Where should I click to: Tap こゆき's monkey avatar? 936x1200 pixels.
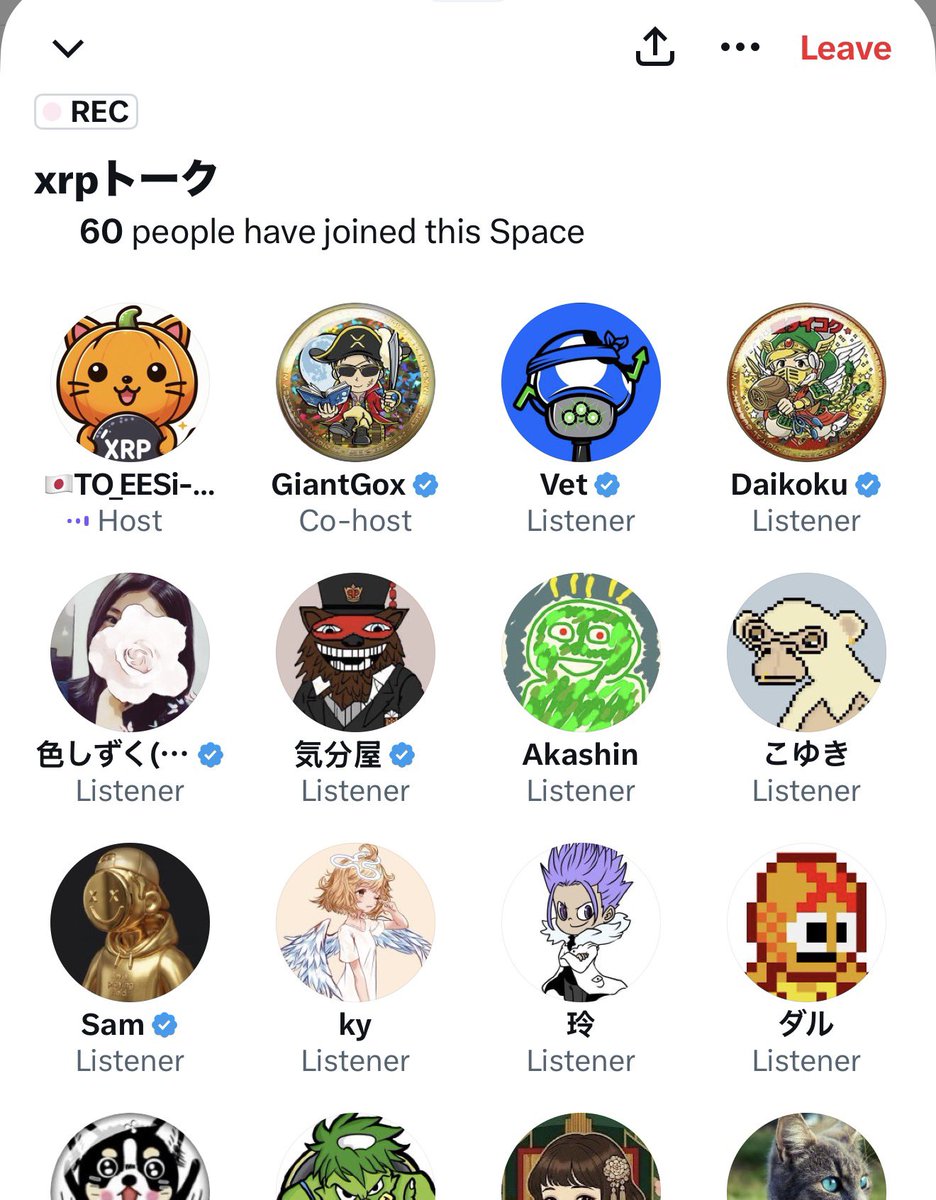coord(806,651)
